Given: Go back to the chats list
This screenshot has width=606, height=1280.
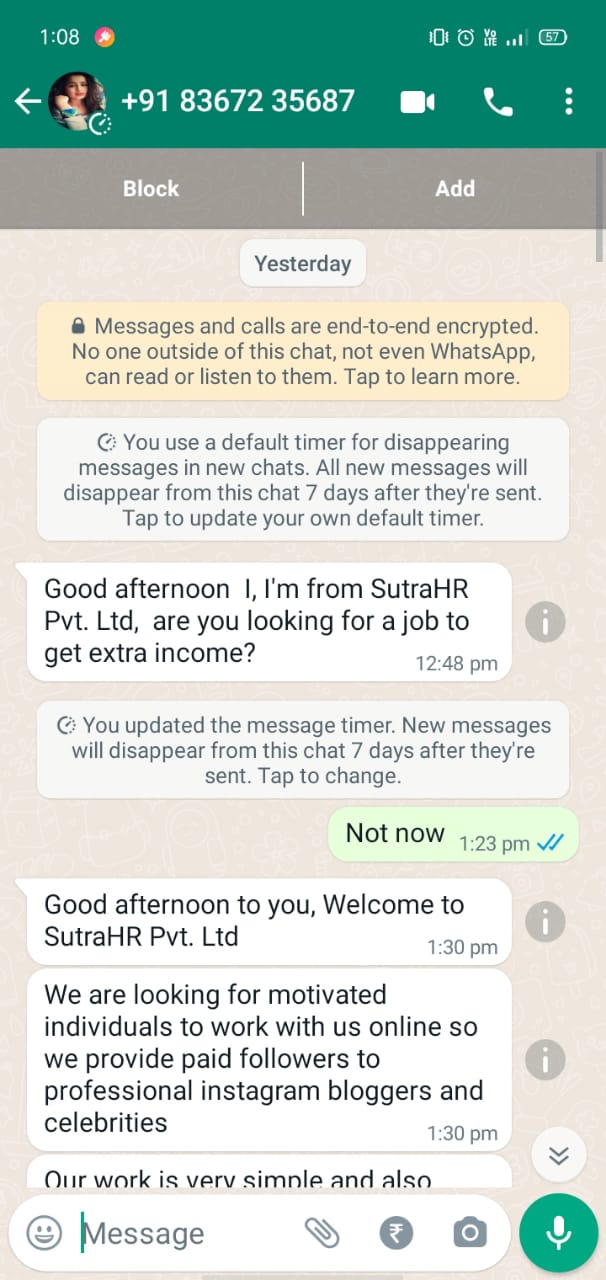Looking at the screenshot, I should coord(28,101).
